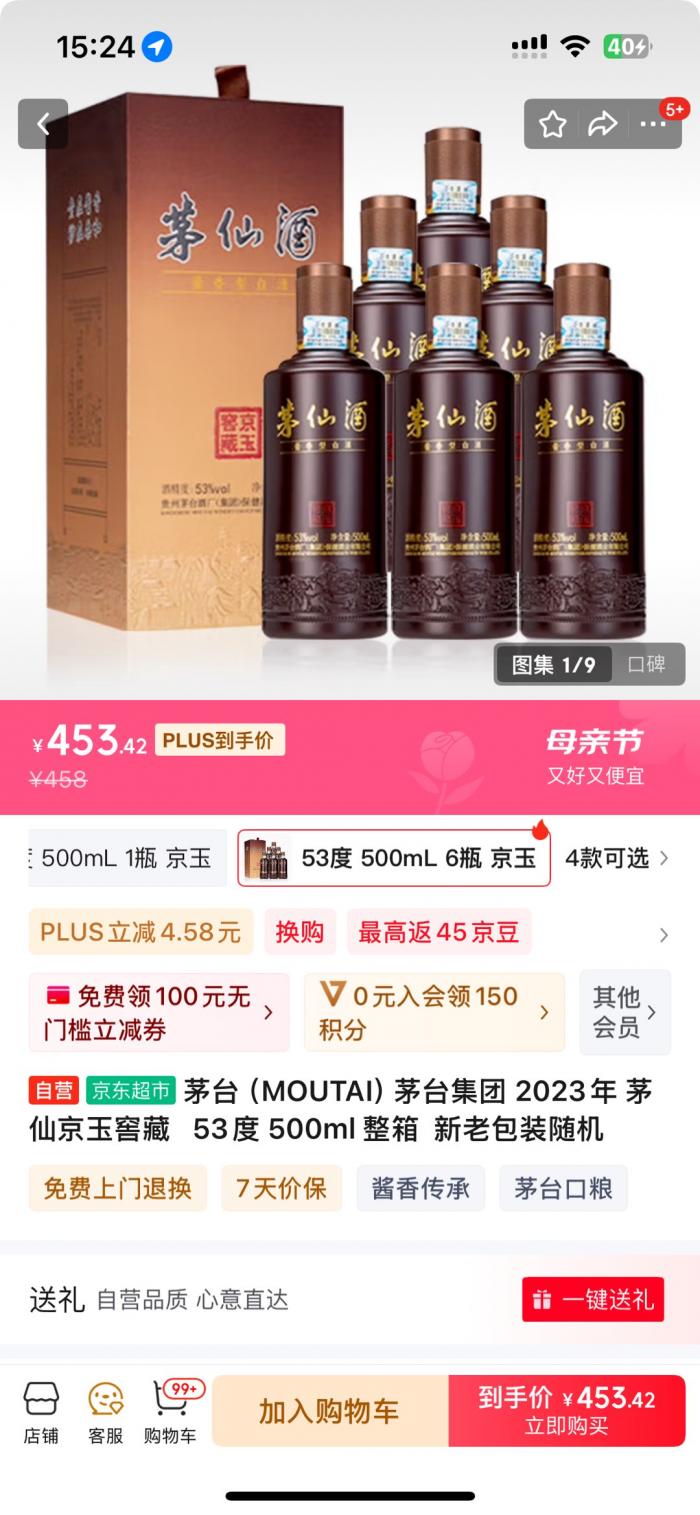Favorite this product with the star icon
Image resolution: width=700 pixels, height=1515 pixels.
pyautogui.click(x=553, y=124)
